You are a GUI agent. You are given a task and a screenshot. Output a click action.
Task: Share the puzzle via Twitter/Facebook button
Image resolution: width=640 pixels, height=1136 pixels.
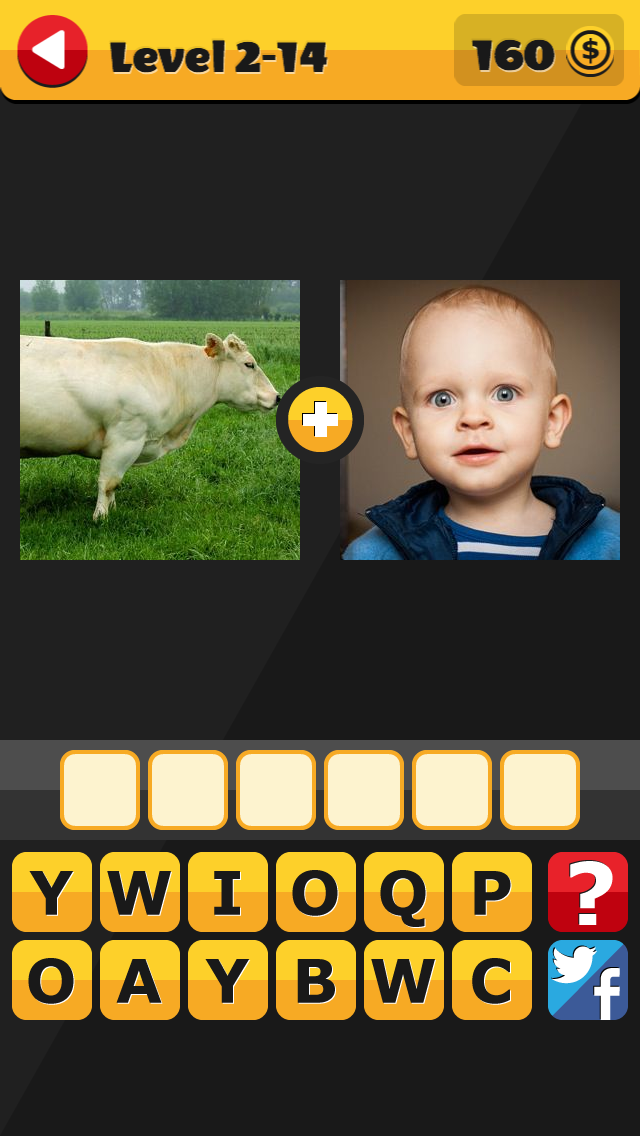(588, 979)
